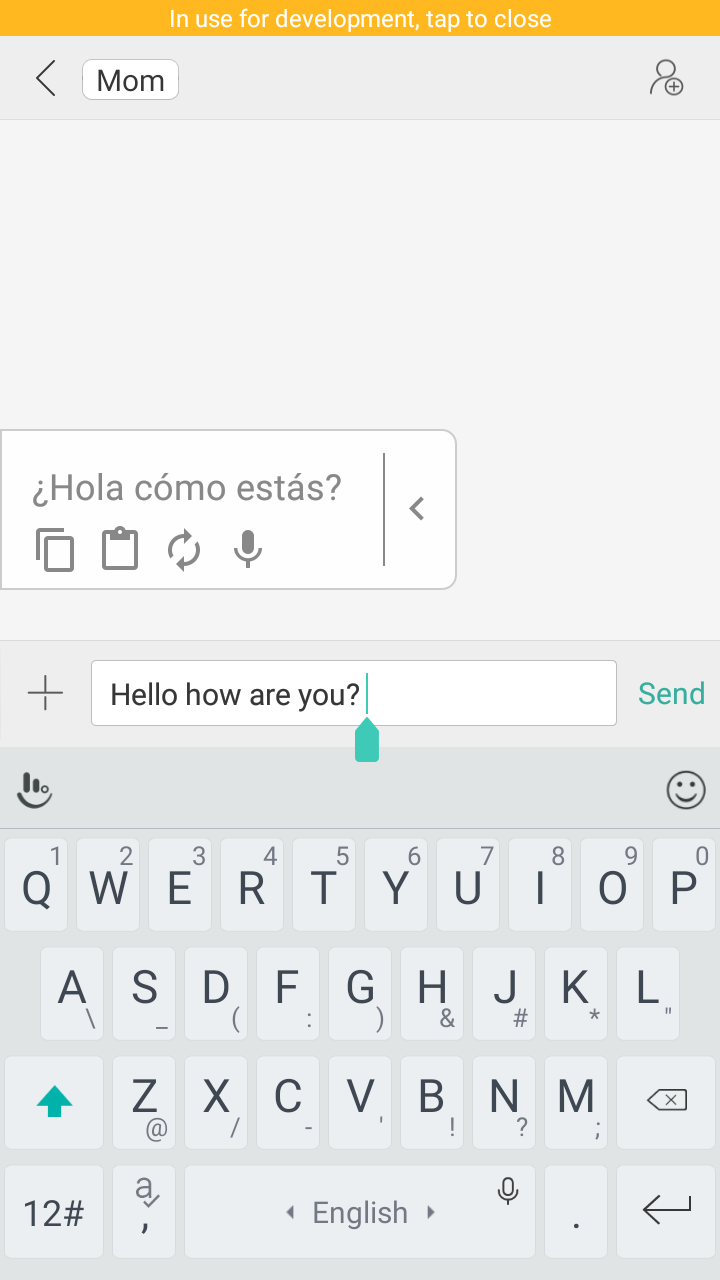The image size is (720, 1280).
Task: Start voice input in the translation panel
Action: [x=247, y=549]
